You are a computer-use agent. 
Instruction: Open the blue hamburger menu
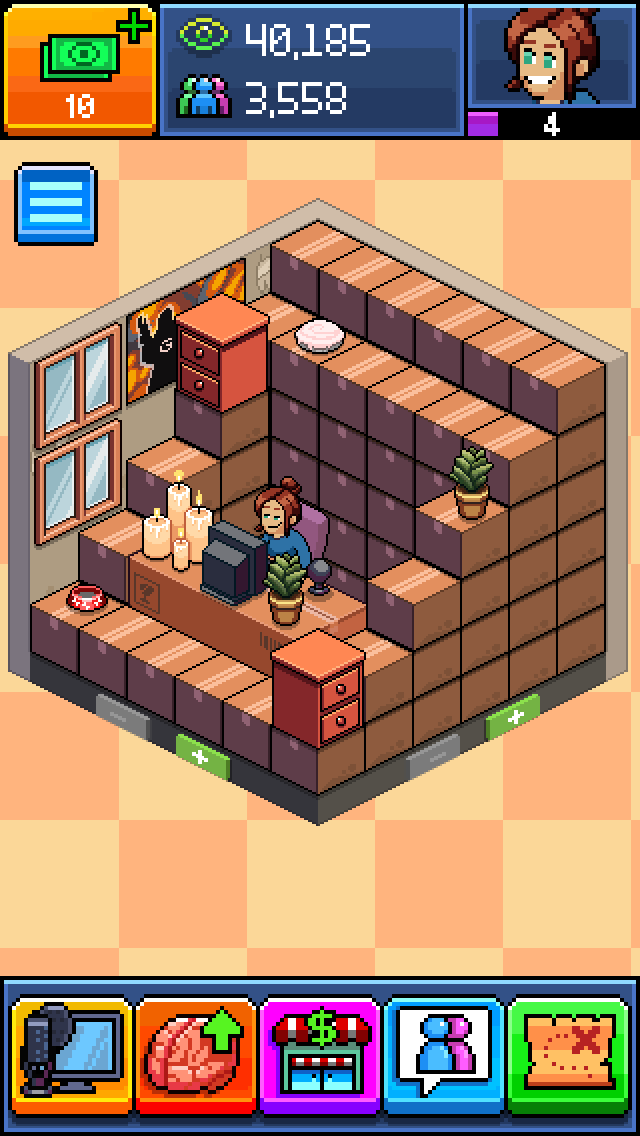(x=56, y=205)
